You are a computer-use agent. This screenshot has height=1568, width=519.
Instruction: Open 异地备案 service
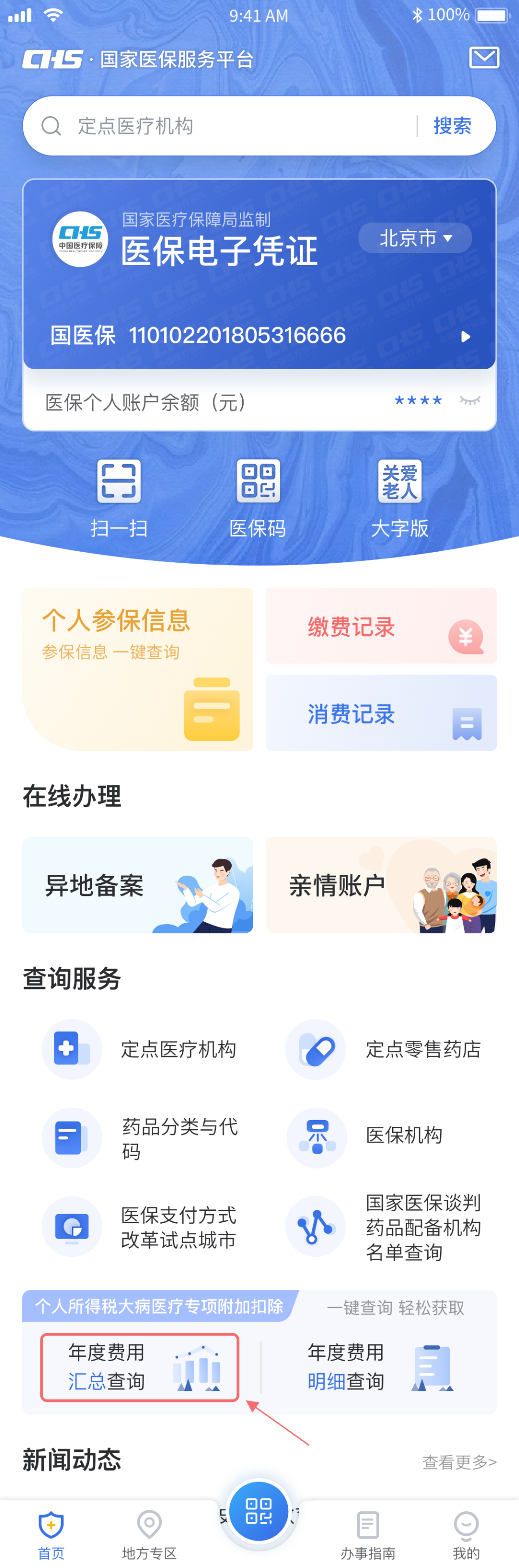[x=137, y=884]
